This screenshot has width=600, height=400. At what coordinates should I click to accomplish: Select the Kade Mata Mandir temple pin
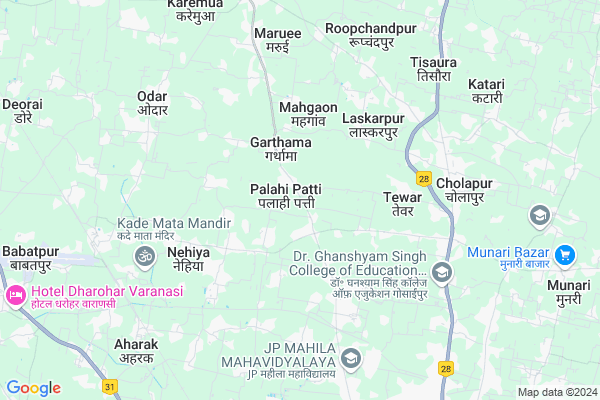click(143, 257)
